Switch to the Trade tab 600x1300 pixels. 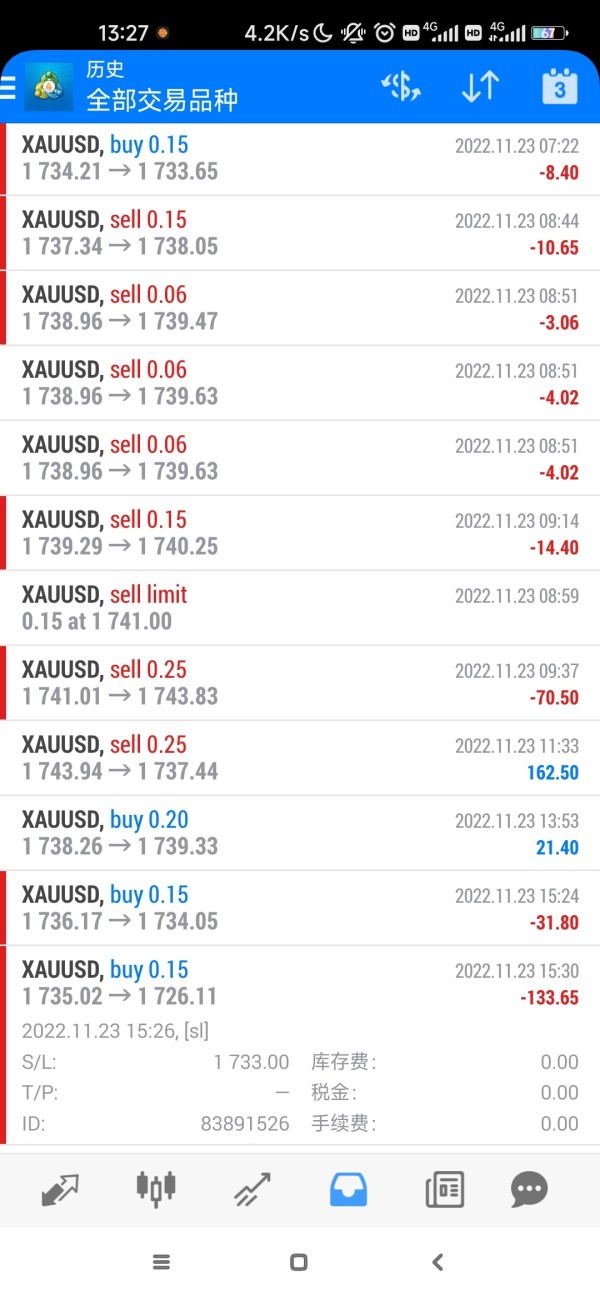(252, 1190)
